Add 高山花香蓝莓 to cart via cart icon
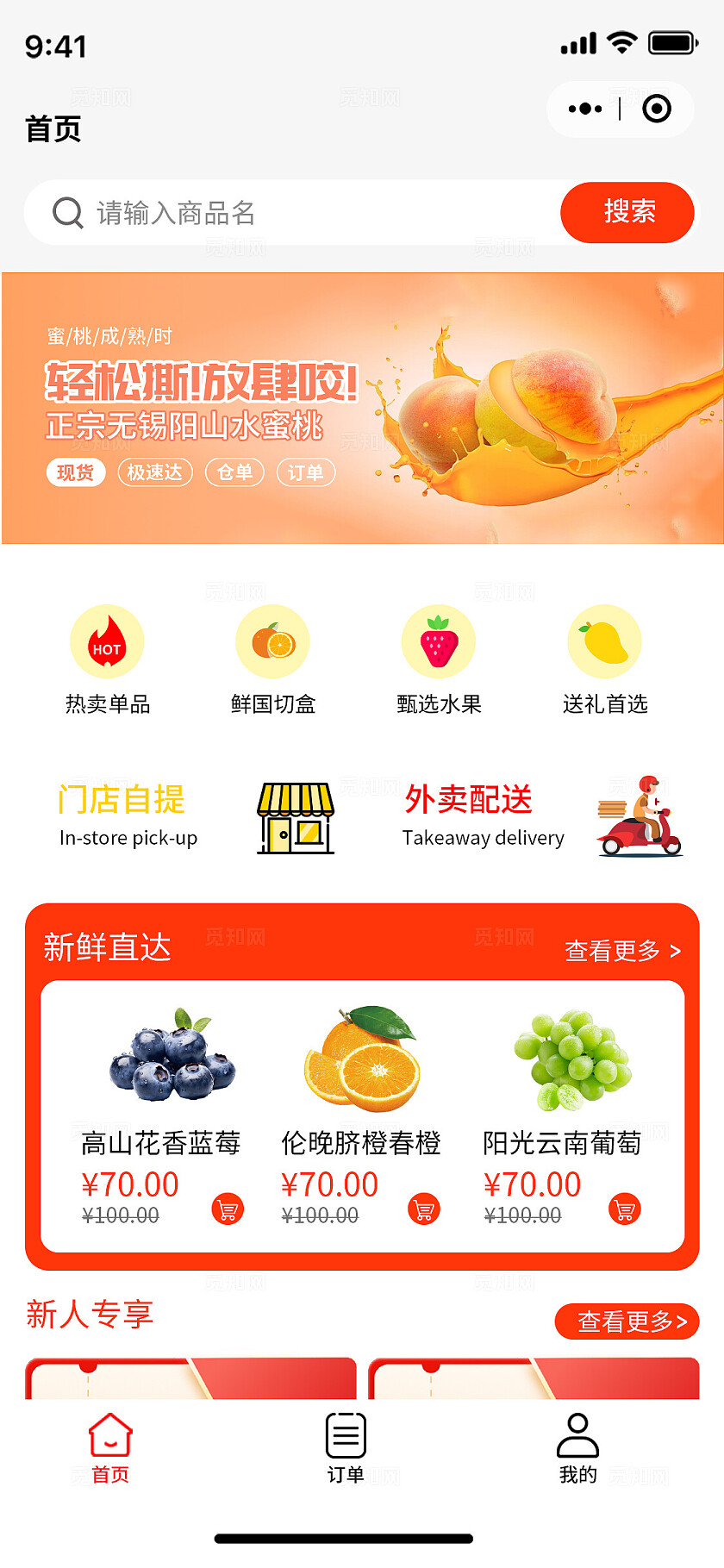The image size is (724, 1568). 227,1209
